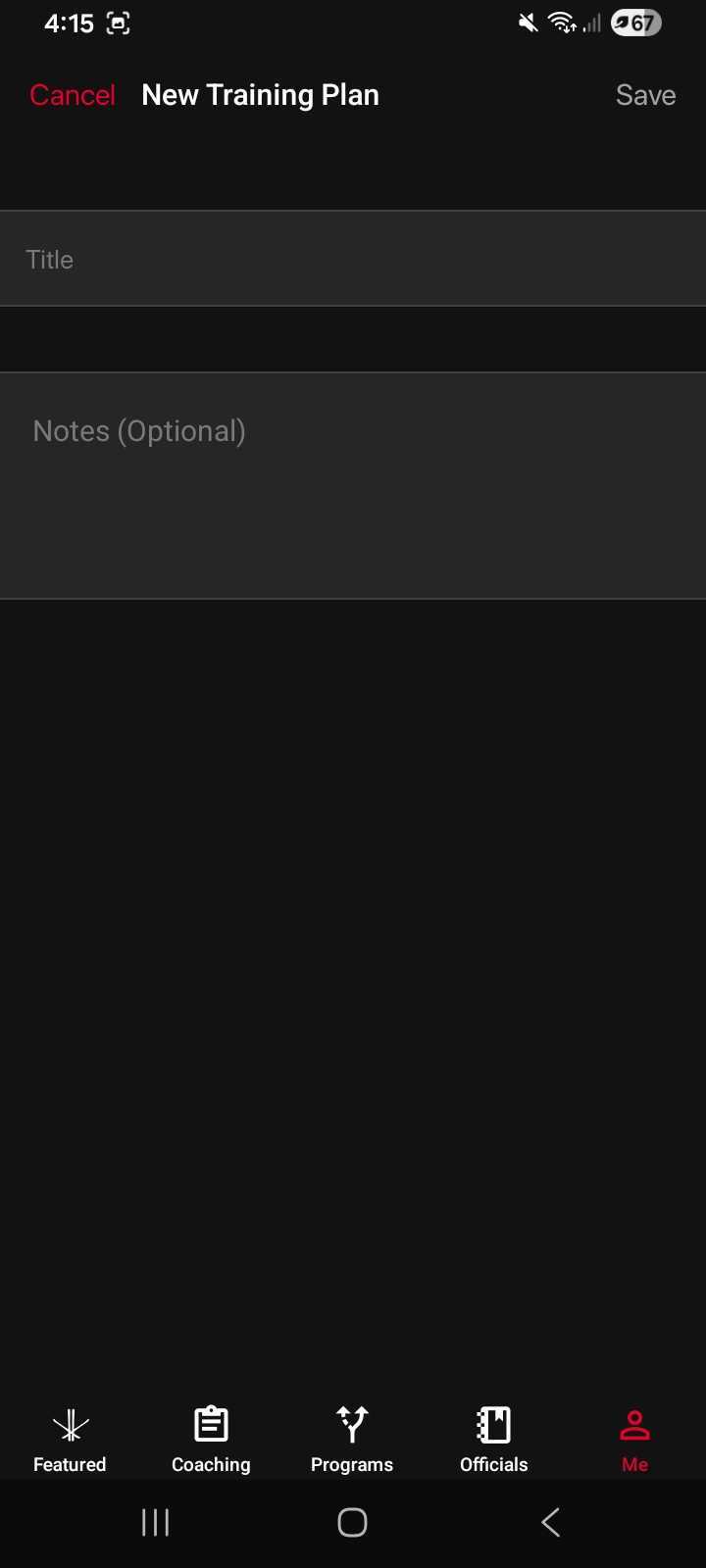Tap the system back button
Image resolution: width=706 pixels, height=1568 pixels.
click(x=550, y=1522)
